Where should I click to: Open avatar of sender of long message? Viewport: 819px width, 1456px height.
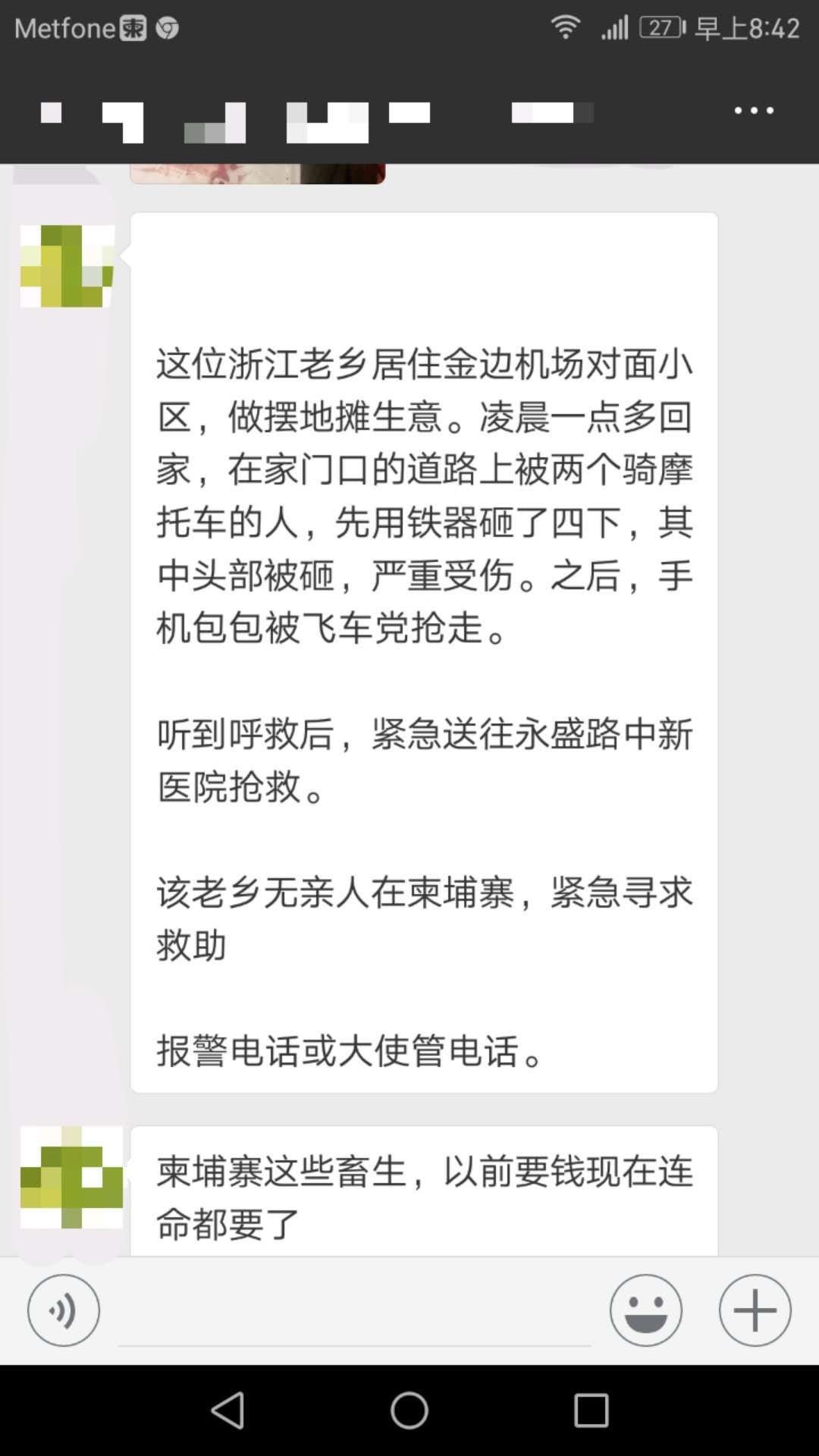coord(67,266)
